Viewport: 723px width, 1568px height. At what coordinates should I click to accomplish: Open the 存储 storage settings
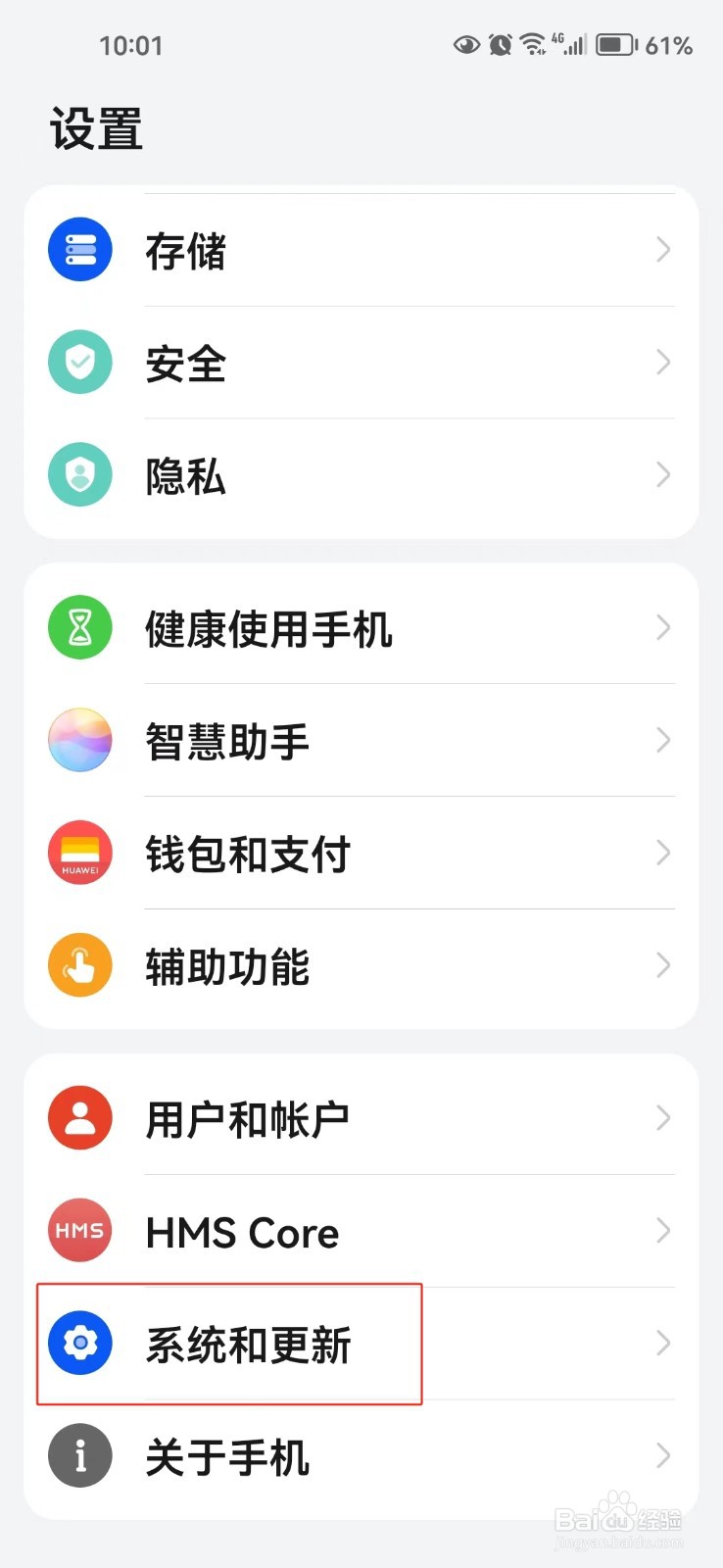coord(361,250)
